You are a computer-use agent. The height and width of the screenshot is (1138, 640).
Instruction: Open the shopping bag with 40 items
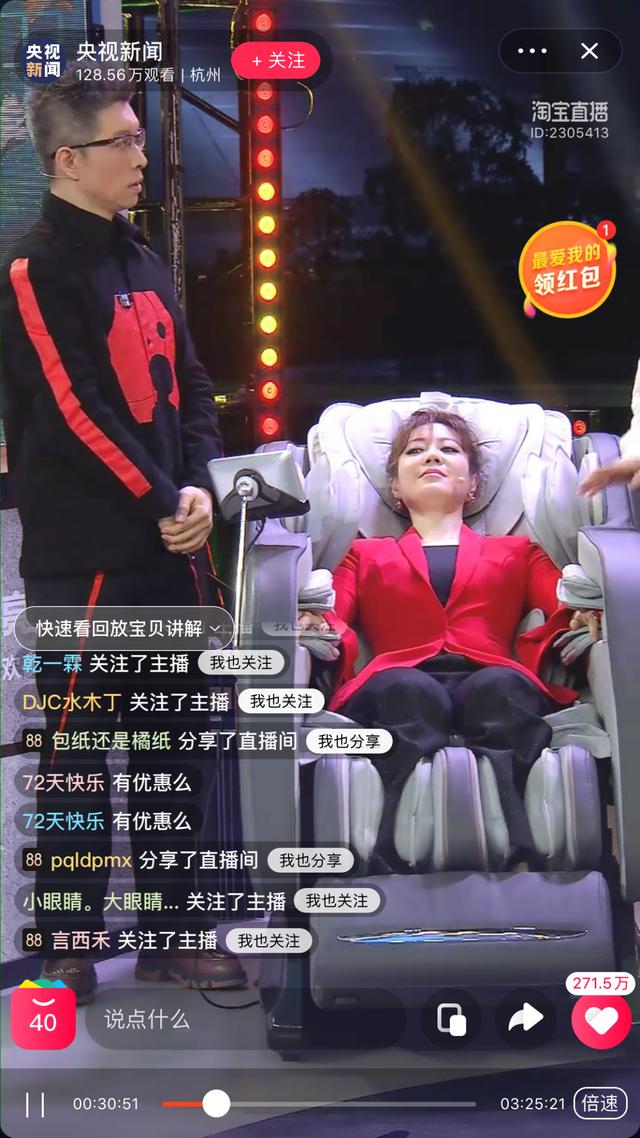(x=43, y=1018)
